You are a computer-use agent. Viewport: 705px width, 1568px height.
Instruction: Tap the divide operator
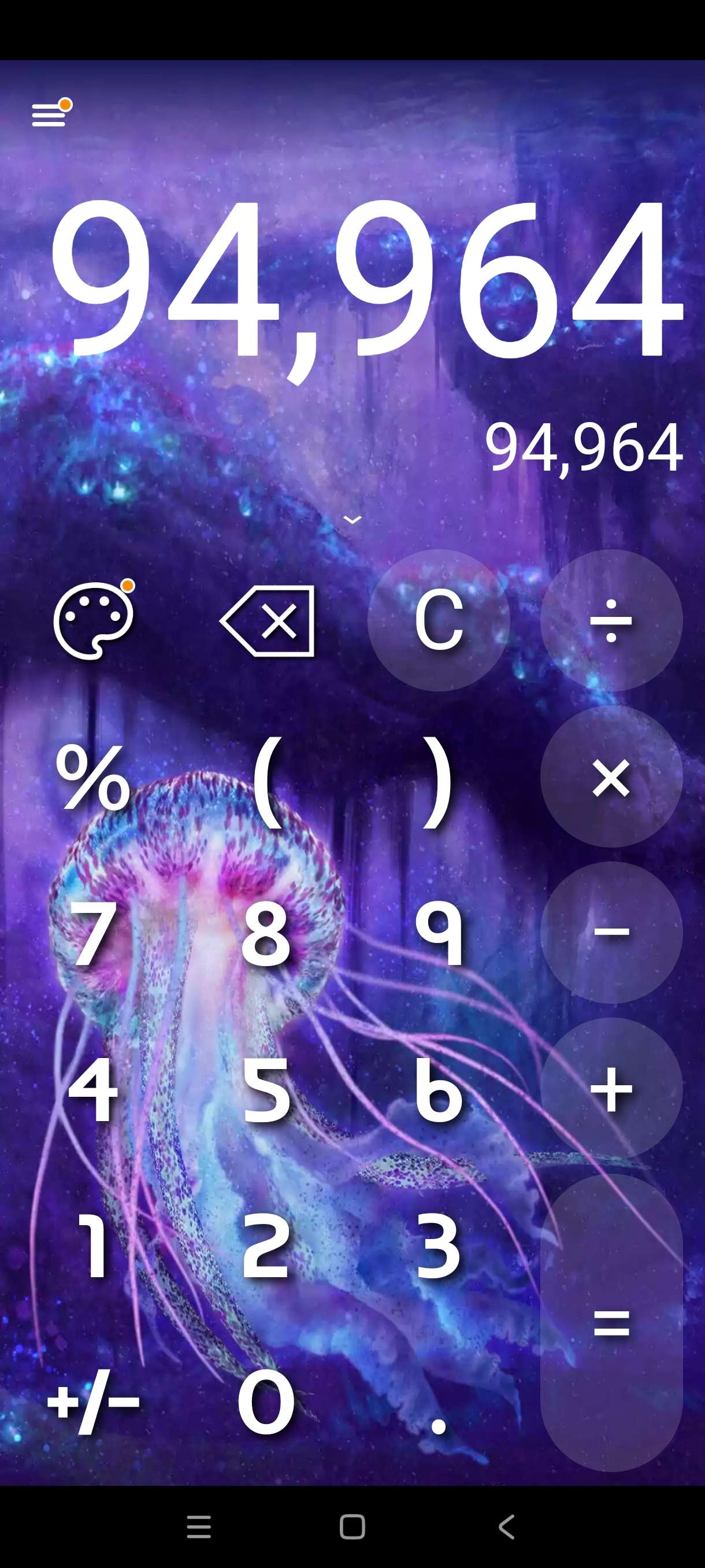611,620
